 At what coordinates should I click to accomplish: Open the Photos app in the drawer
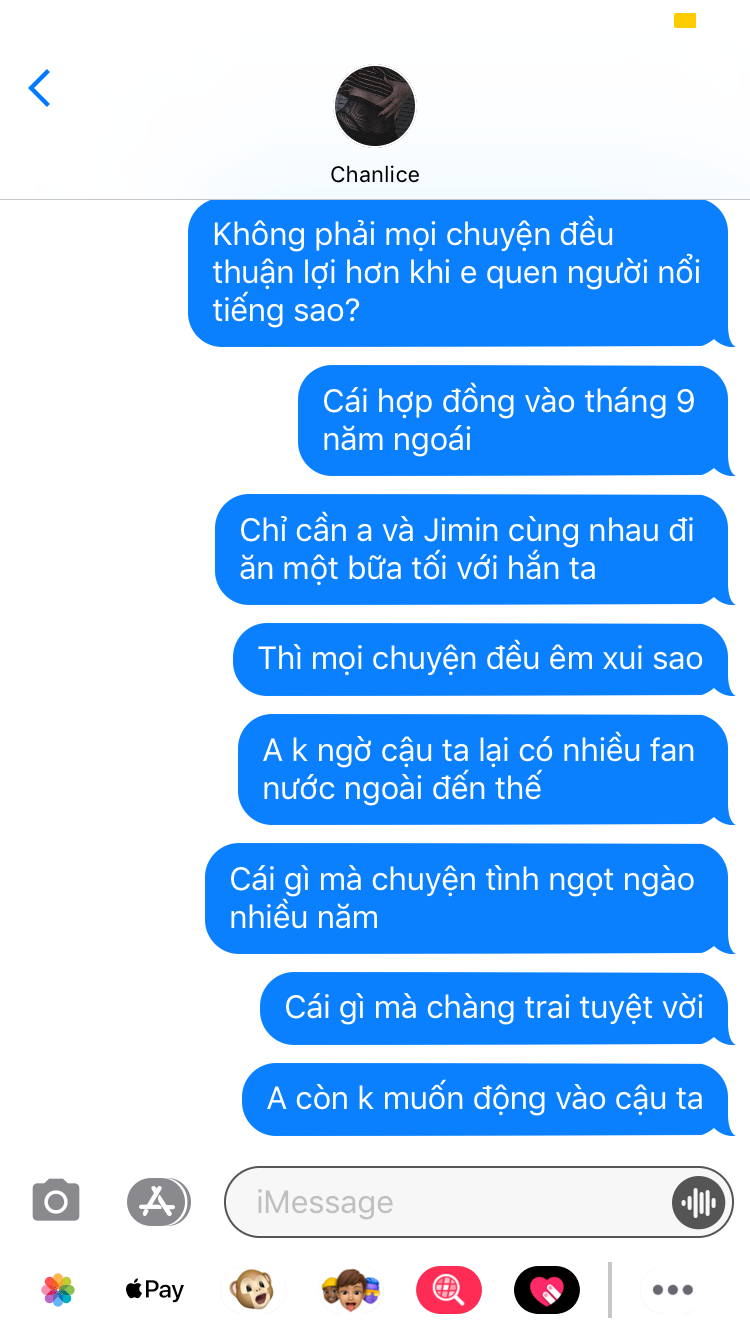coord(58,1290)
